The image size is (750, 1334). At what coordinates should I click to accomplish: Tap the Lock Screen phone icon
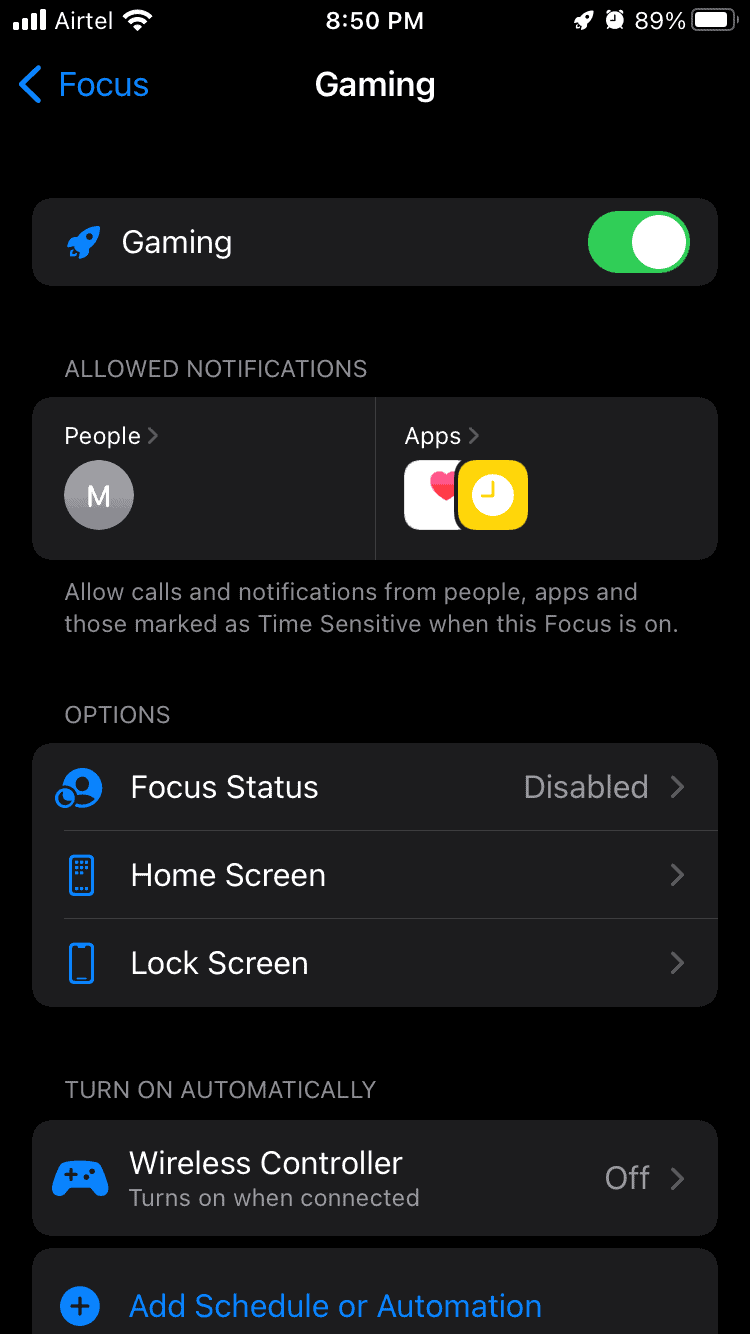click(x=81, y=963)
